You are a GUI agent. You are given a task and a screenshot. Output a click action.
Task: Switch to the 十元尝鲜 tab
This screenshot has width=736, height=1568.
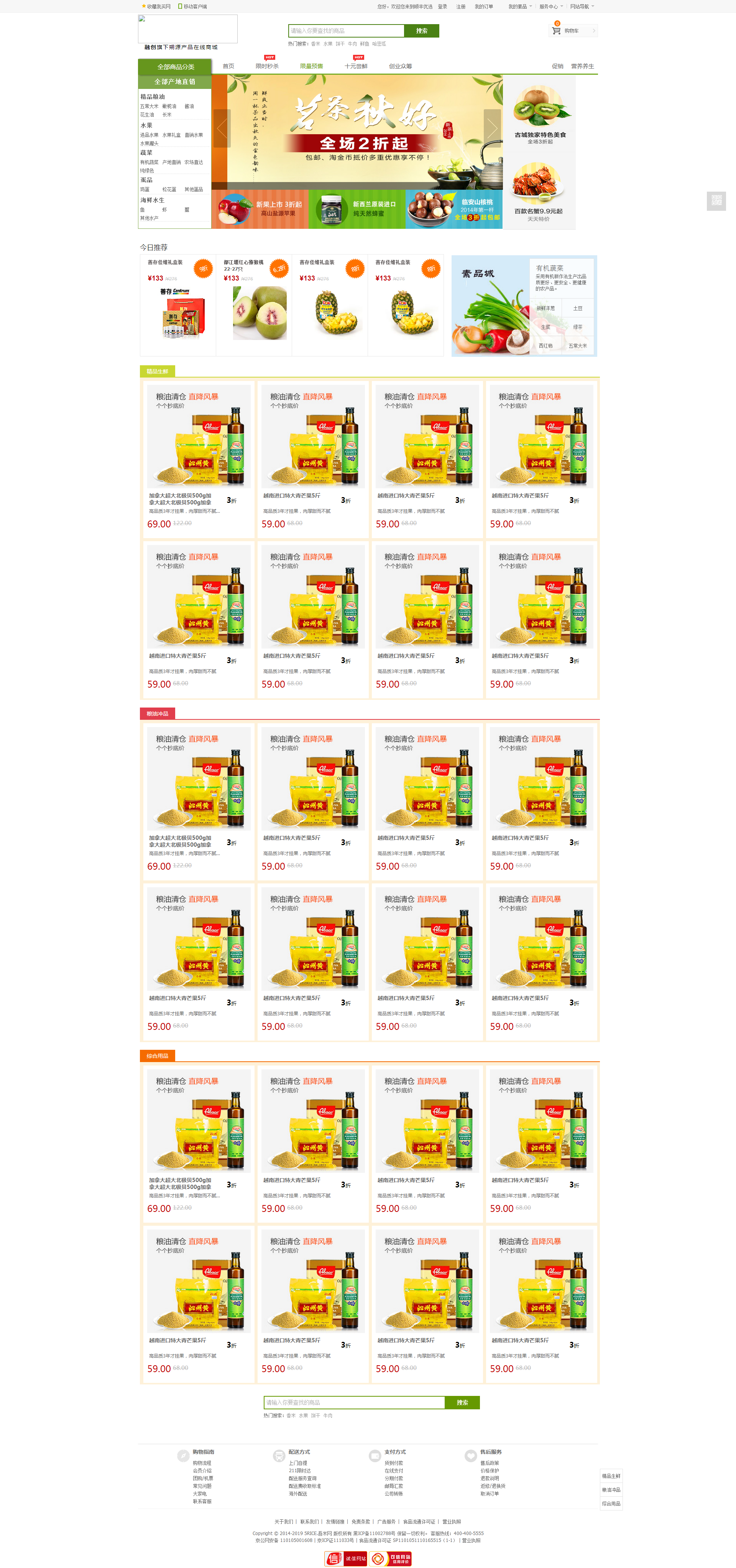355,66
